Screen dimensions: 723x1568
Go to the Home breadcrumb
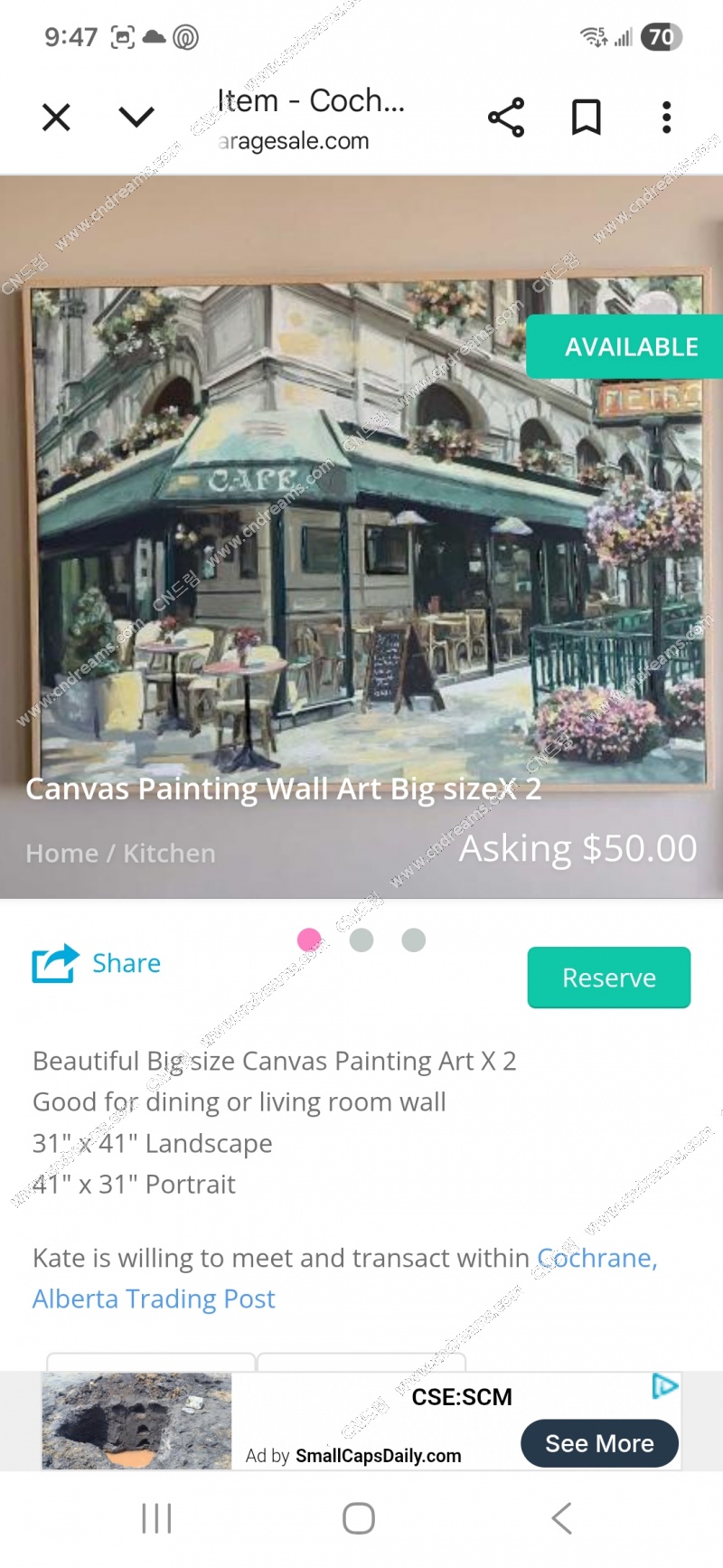point(61,854)
